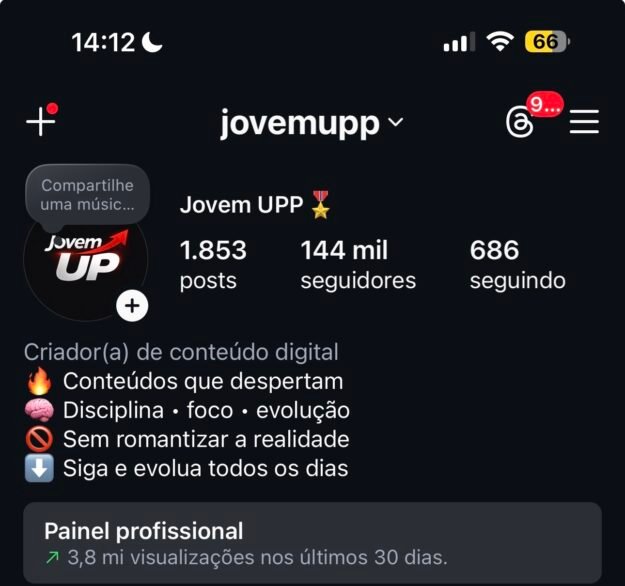625x586 pixels.
Task: View the 144 mil seguidores list
Action: 358,265
